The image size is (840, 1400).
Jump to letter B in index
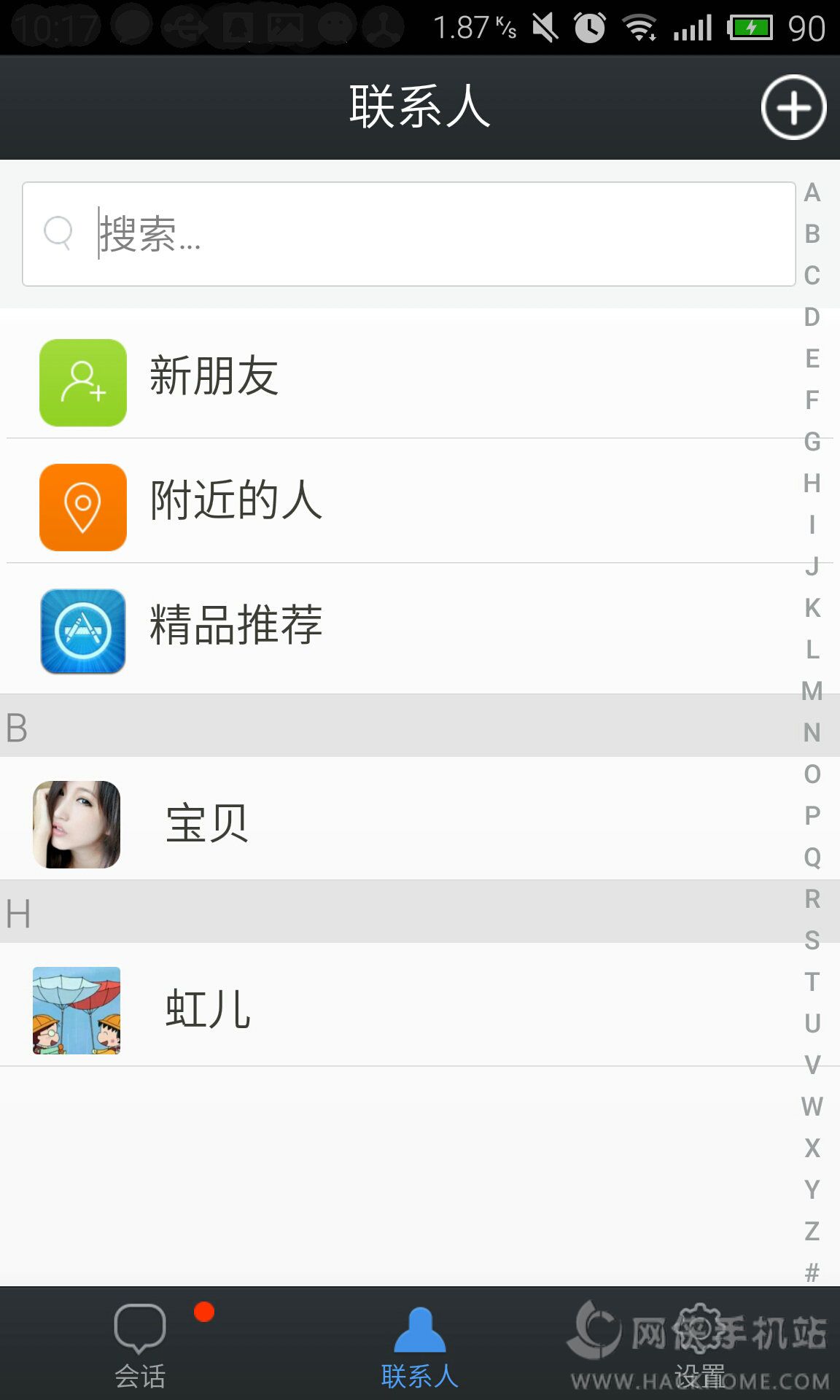(x=812, y=234)
